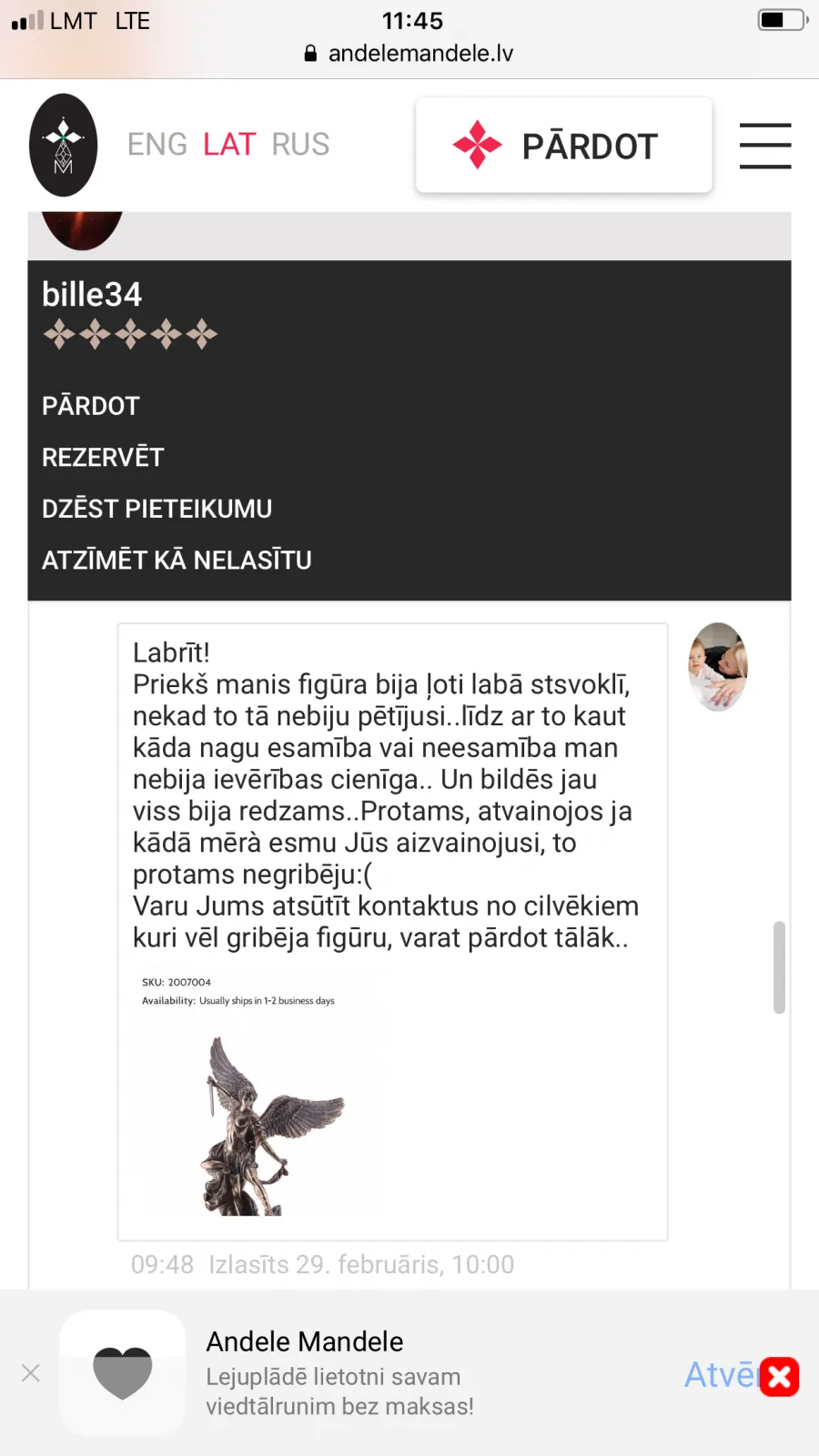
Task: Dismiss the Andele Mandele app banner
Action: 31,1373
